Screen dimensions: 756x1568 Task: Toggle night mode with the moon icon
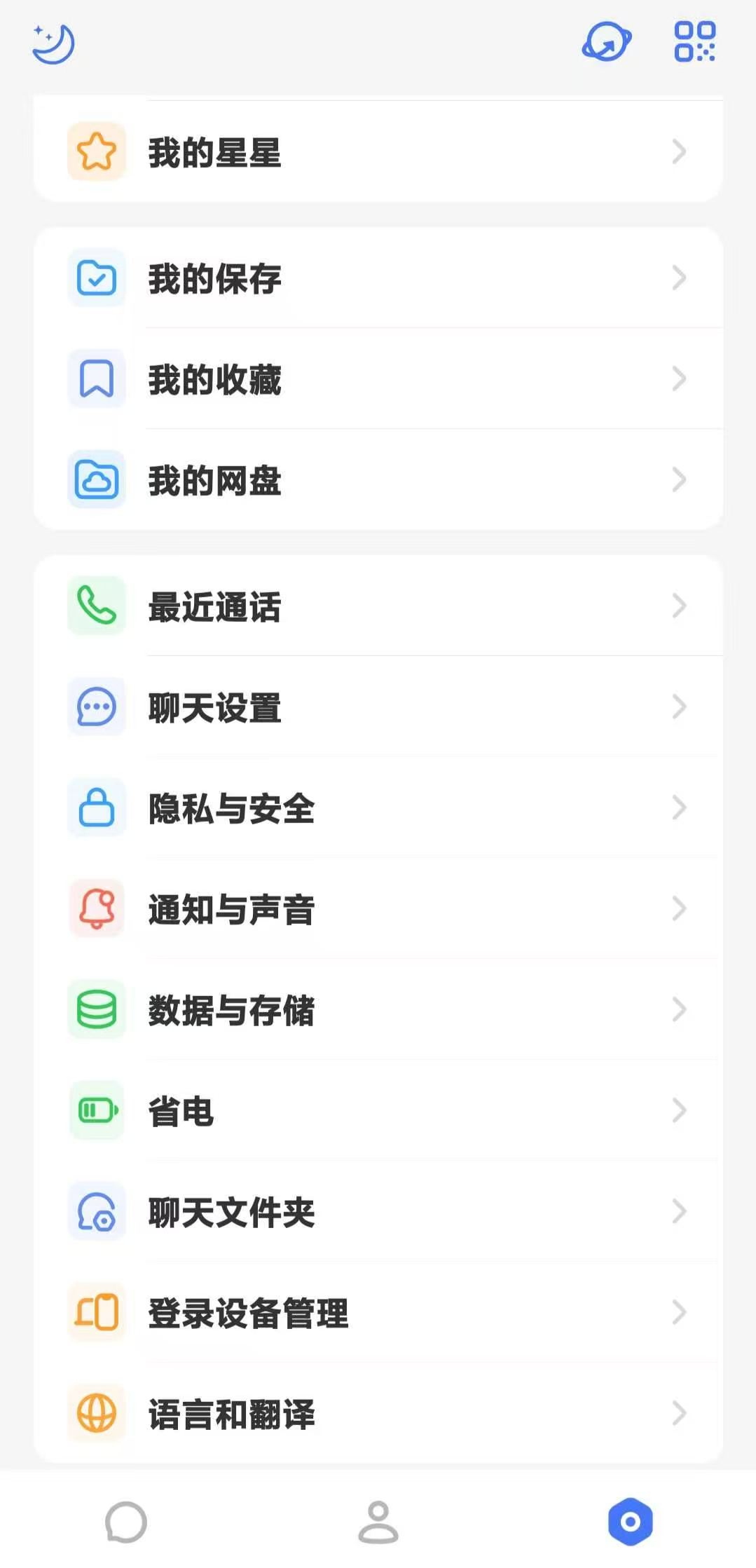54,43
